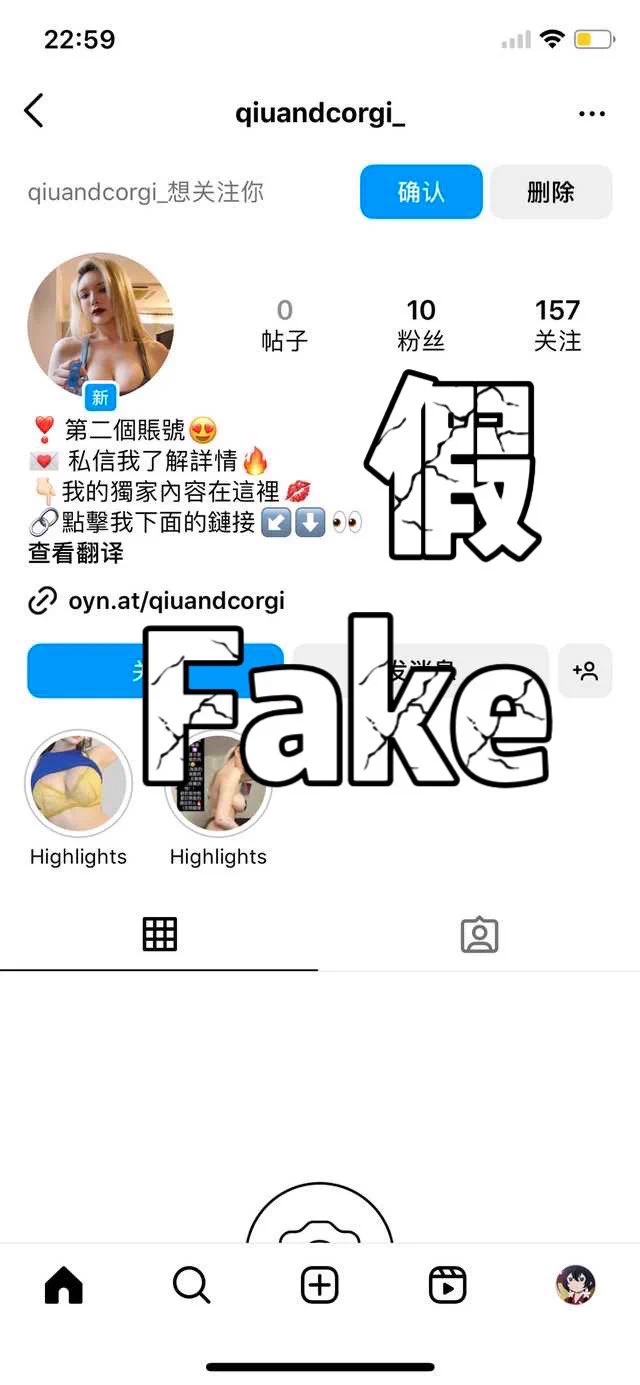Open my own profile from the bottom bar
This screenshot has height=1385, width=640.
tap(575, 1285)
